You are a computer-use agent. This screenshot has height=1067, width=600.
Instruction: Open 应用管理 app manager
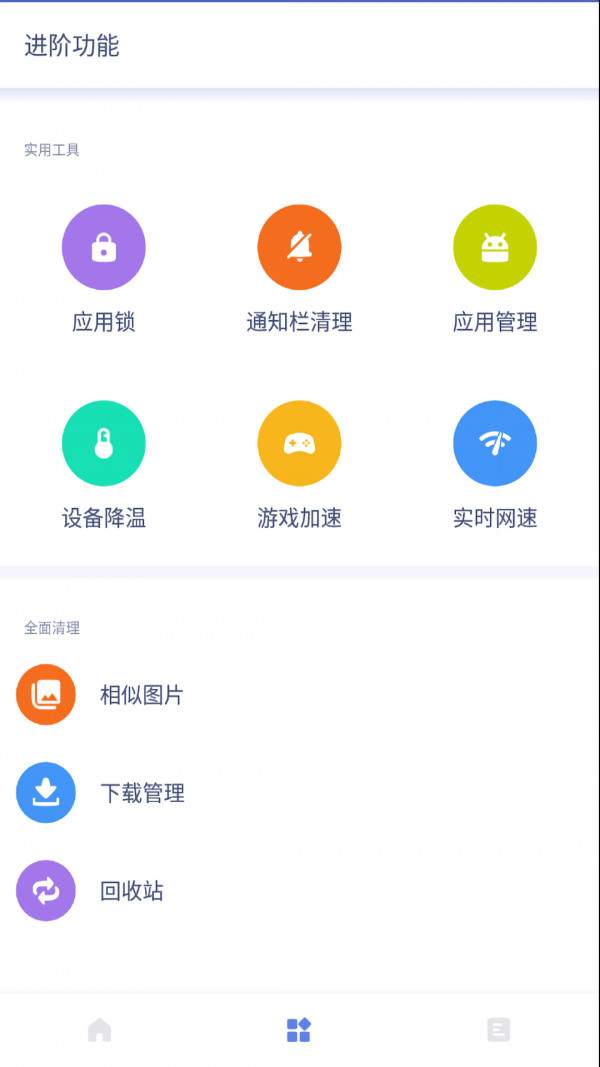[495, 247]
